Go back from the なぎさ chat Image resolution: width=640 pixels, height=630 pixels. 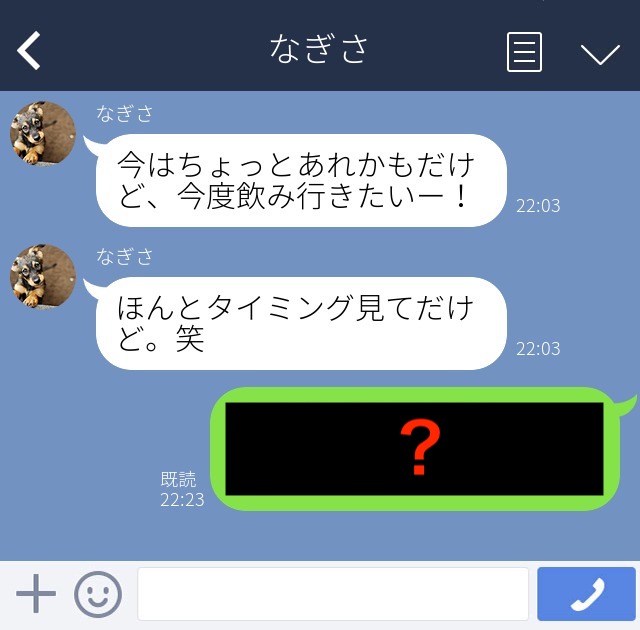pos(30,51)
